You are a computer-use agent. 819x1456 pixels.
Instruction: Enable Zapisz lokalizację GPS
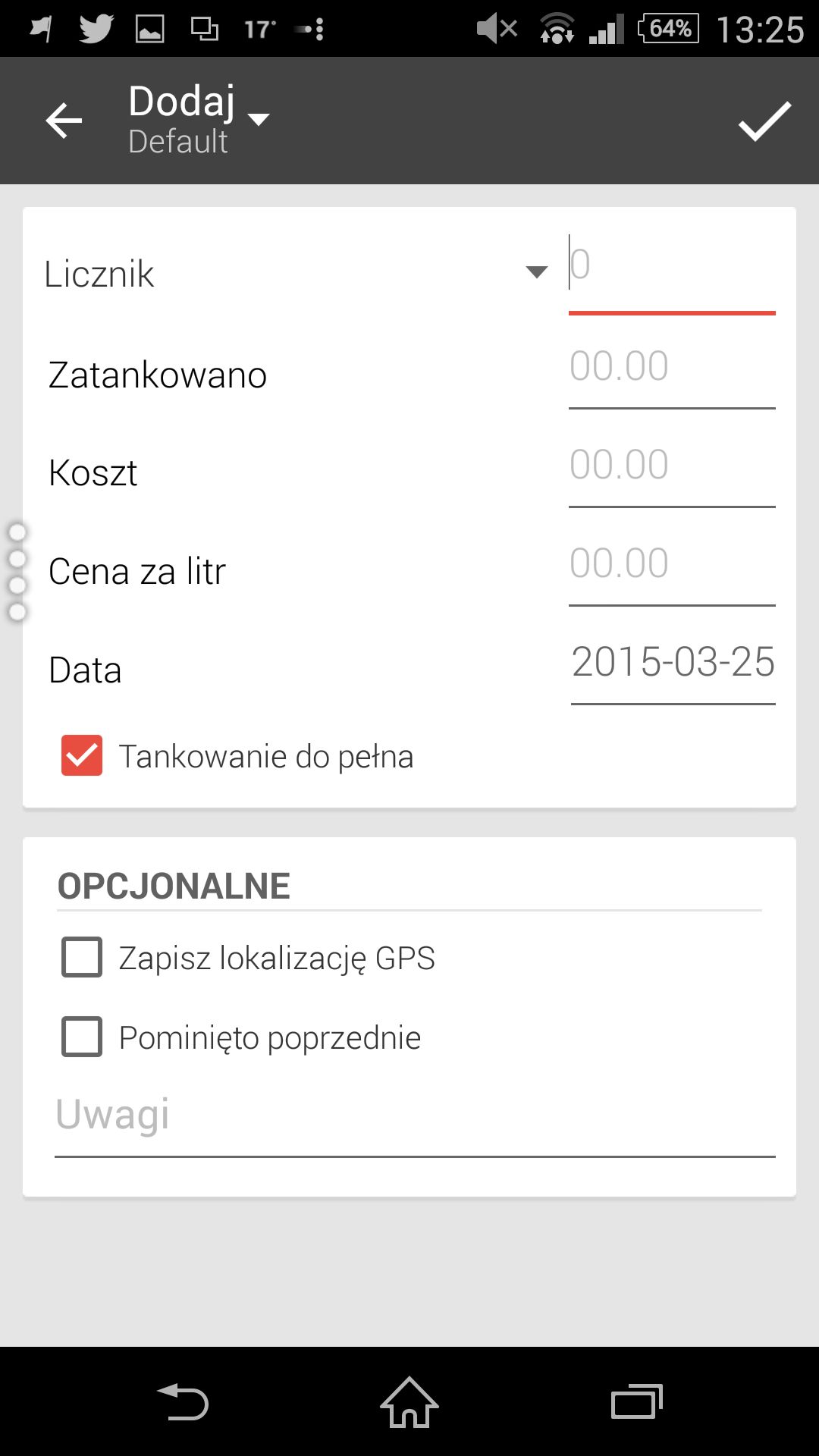click(x=82, y=957)
